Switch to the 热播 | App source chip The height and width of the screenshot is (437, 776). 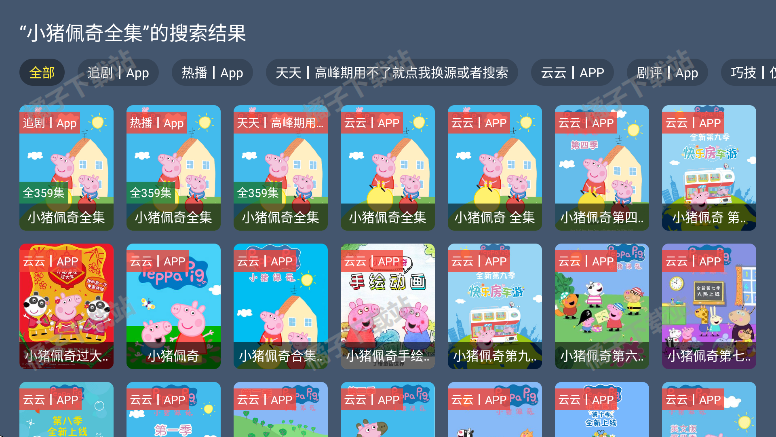pos(212,72)
